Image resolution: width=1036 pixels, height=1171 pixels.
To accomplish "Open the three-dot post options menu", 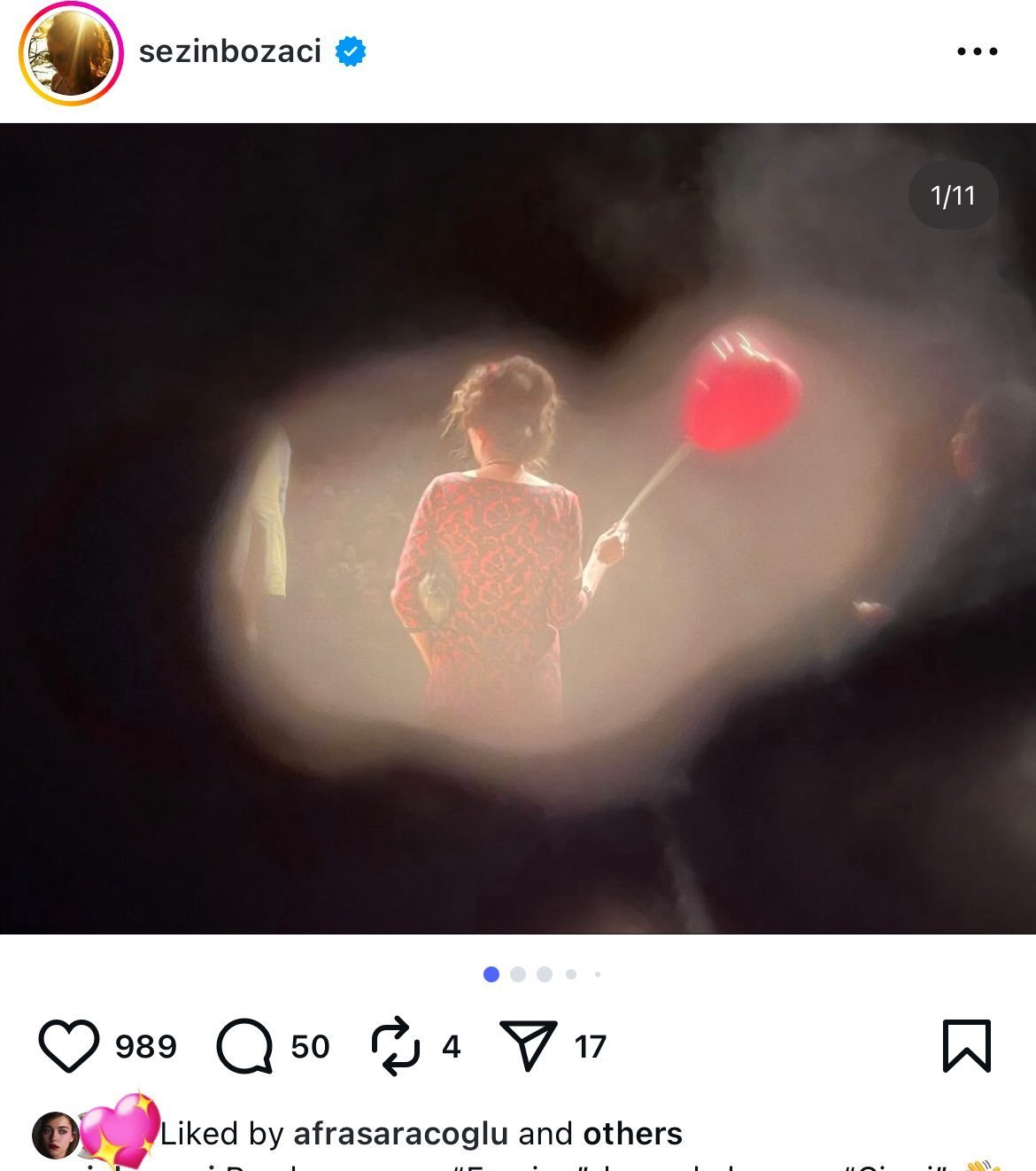I will [978, 51].
